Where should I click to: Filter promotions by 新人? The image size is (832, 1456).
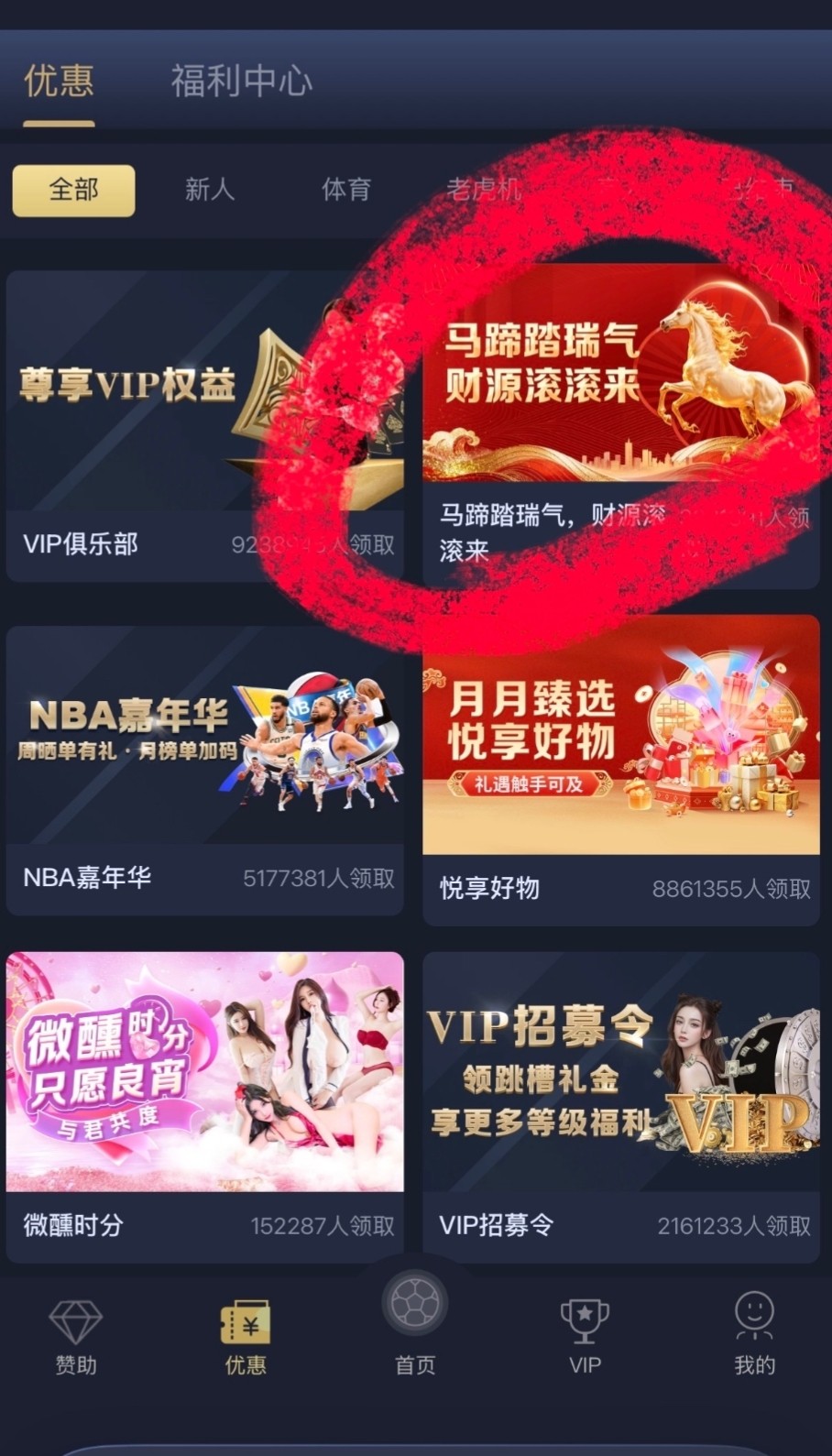coord(210,191)
